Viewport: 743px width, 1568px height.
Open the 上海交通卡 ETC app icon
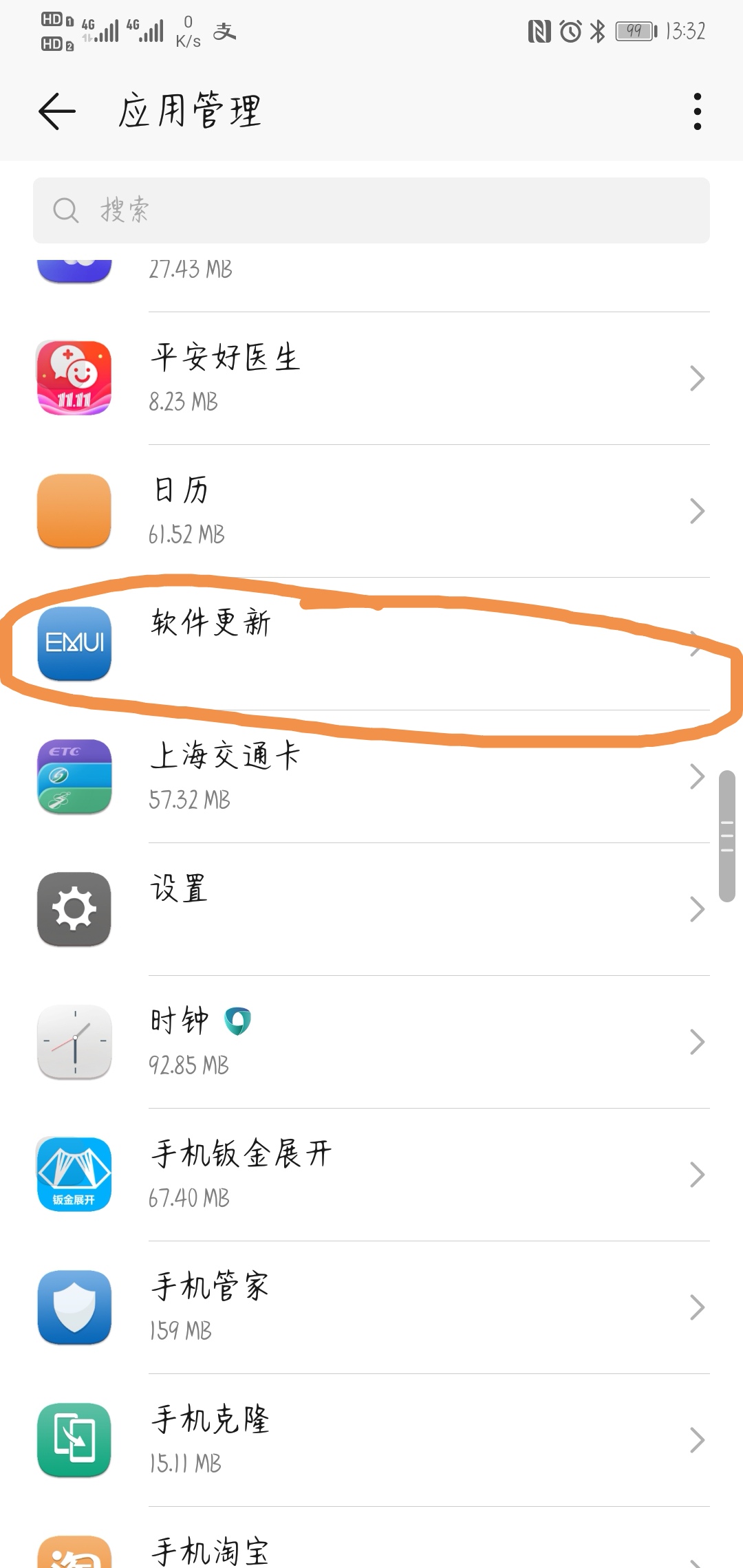(x=74, y=777)
